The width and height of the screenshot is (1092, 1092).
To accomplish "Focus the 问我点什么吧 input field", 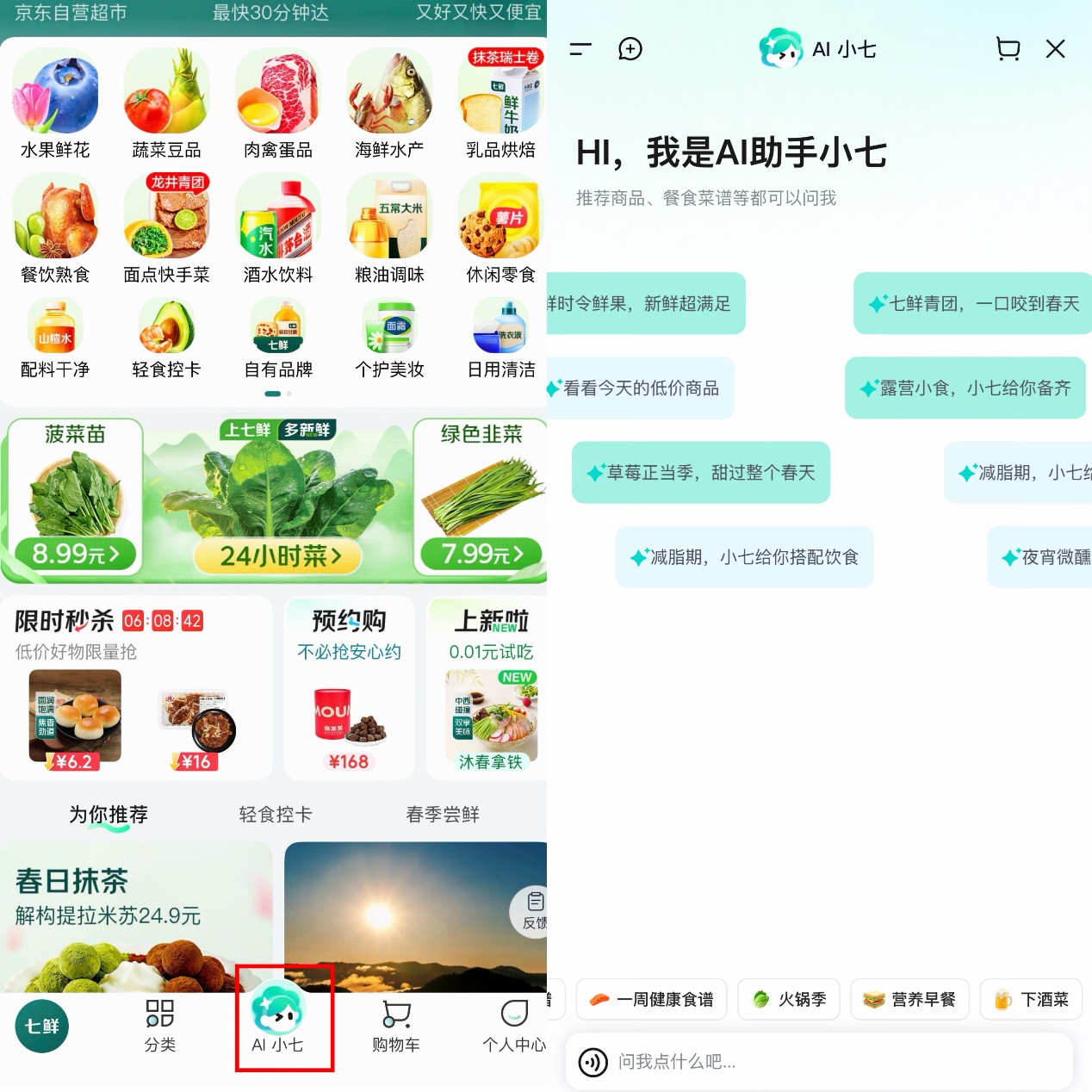I will (x=818, y=1061).
